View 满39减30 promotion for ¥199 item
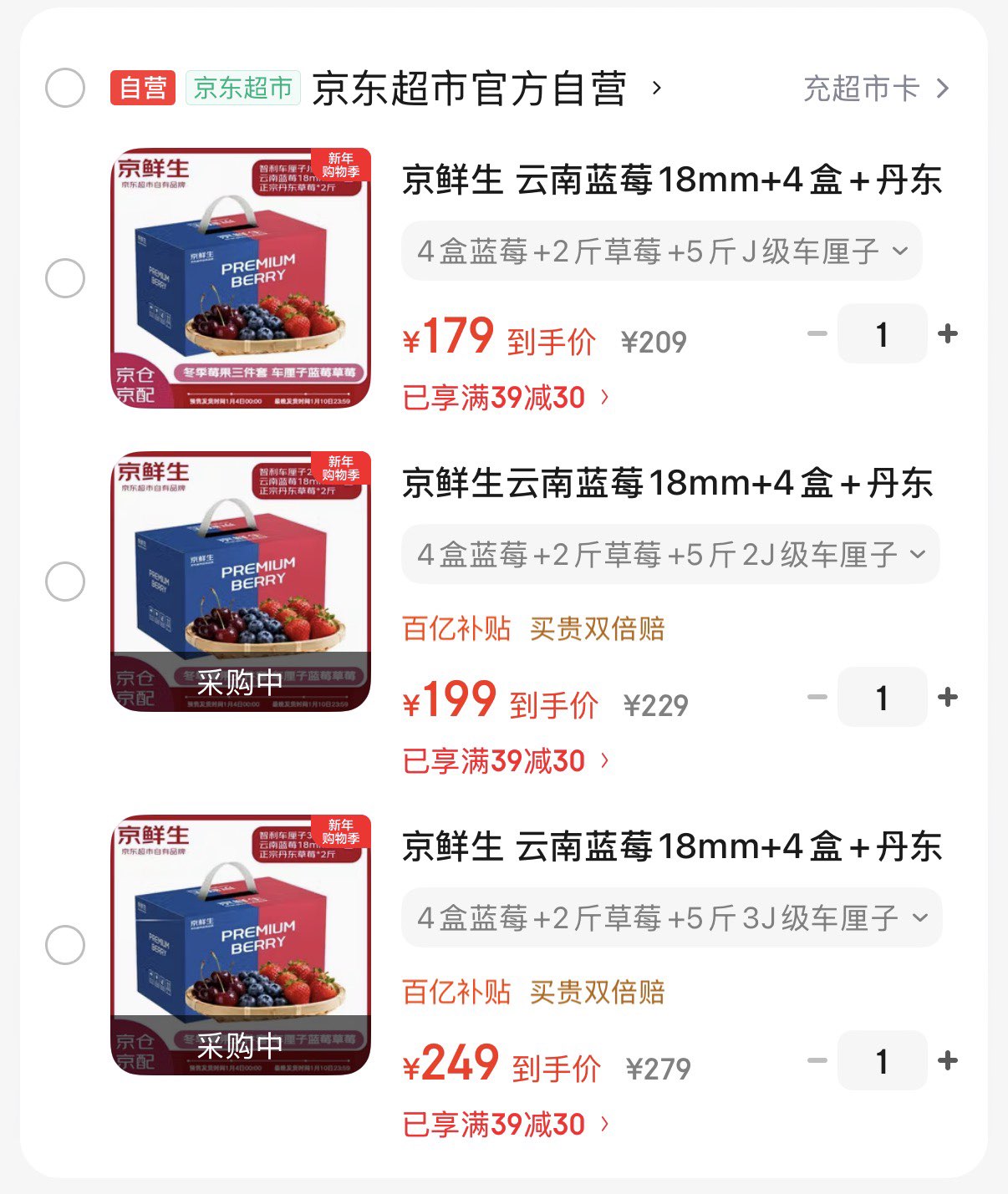Viewport: 1008px width, 1194px height. (506, 761)
